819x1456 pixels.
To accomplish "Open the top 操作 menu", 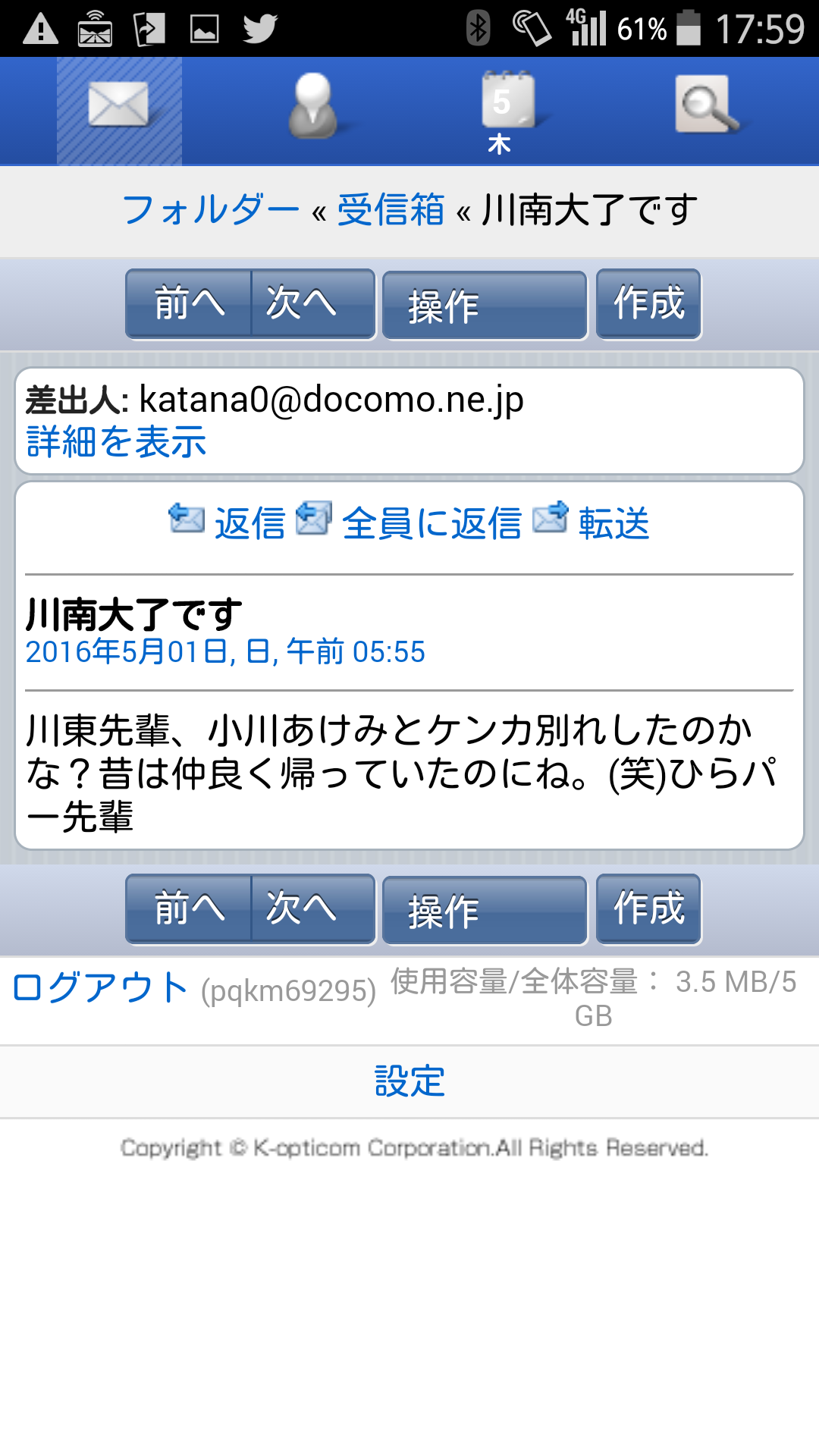I will coord(485,306).
